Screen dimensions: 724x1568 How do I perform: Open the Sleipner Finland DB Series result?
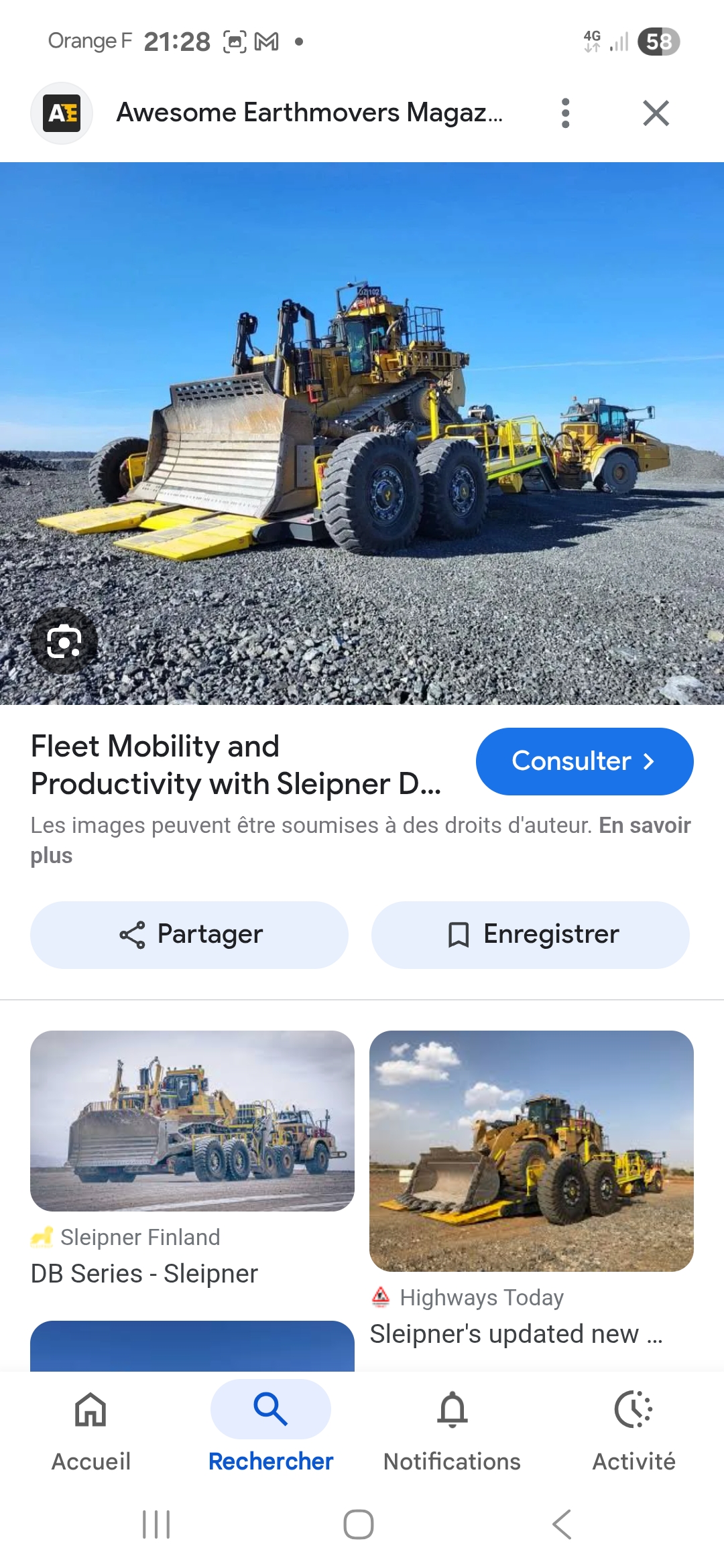[192, 1121]
